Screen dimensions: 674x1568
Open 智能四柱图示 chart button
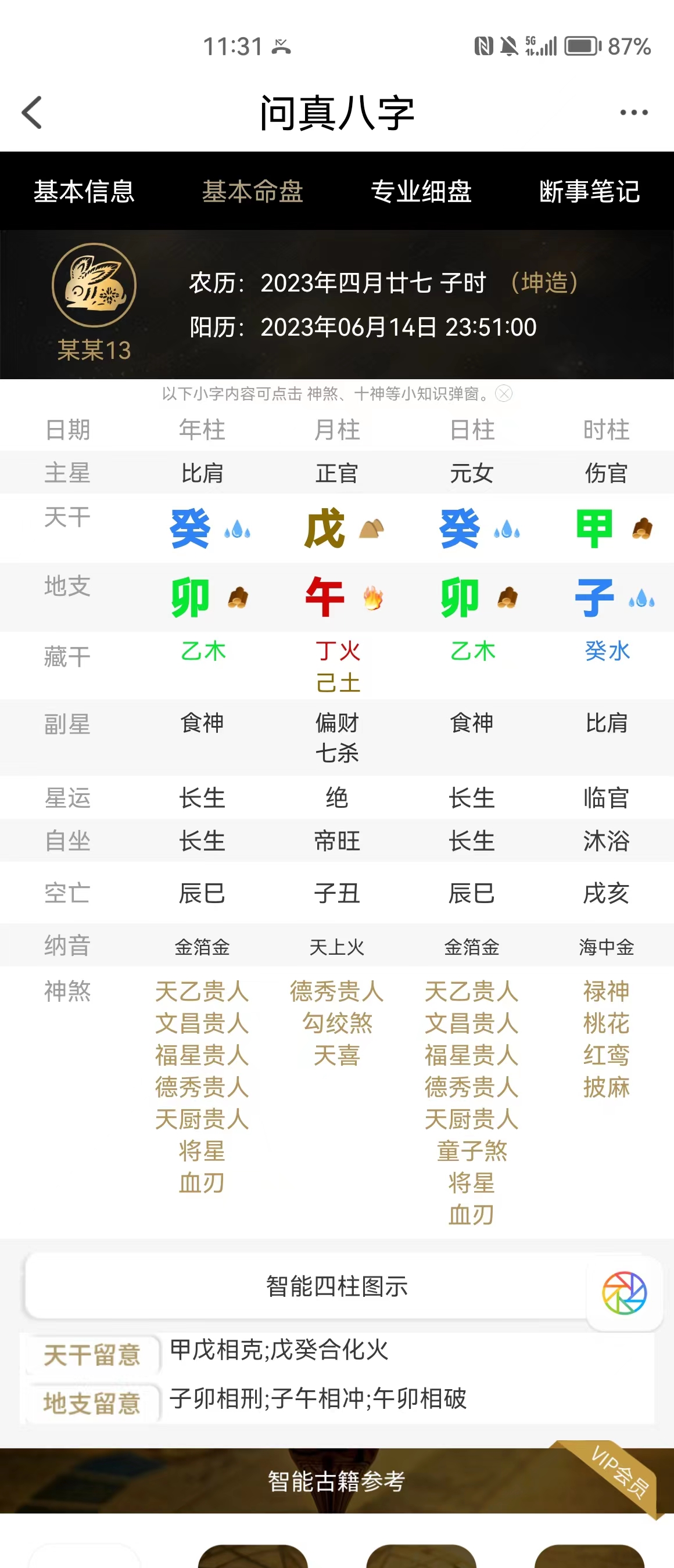(336, 1286)
